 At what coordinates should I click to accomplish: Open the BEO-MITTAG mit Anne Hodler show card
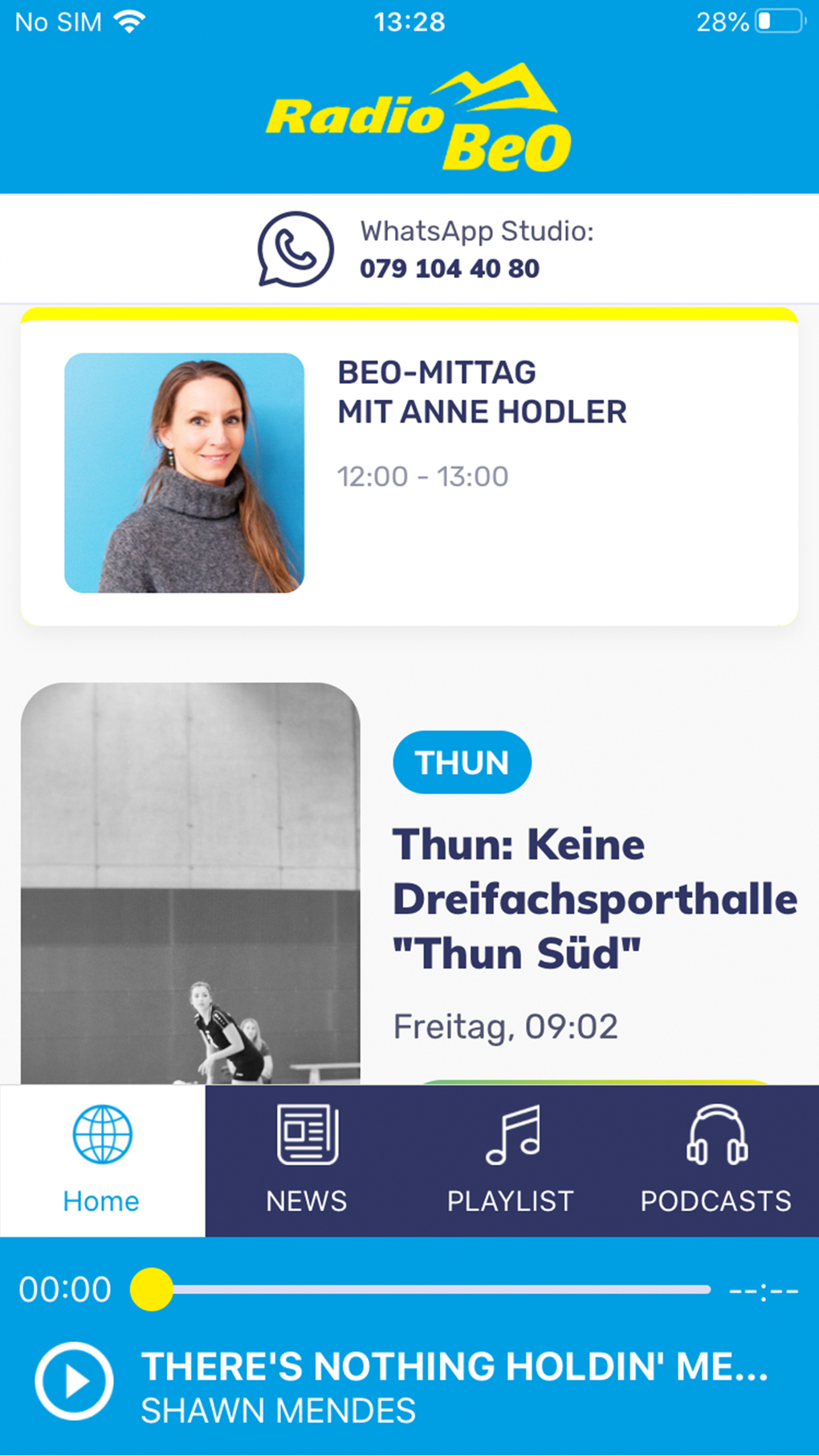409,466
